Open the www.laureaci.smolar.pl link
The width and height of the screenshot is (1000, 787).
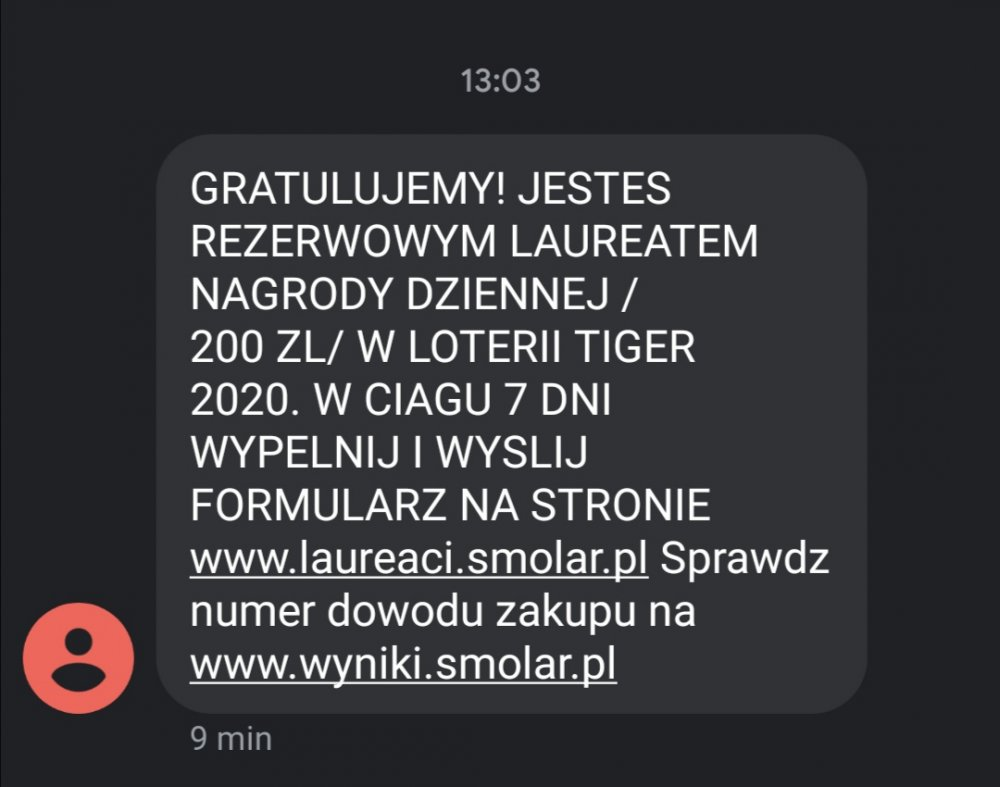tap(419, 558)
